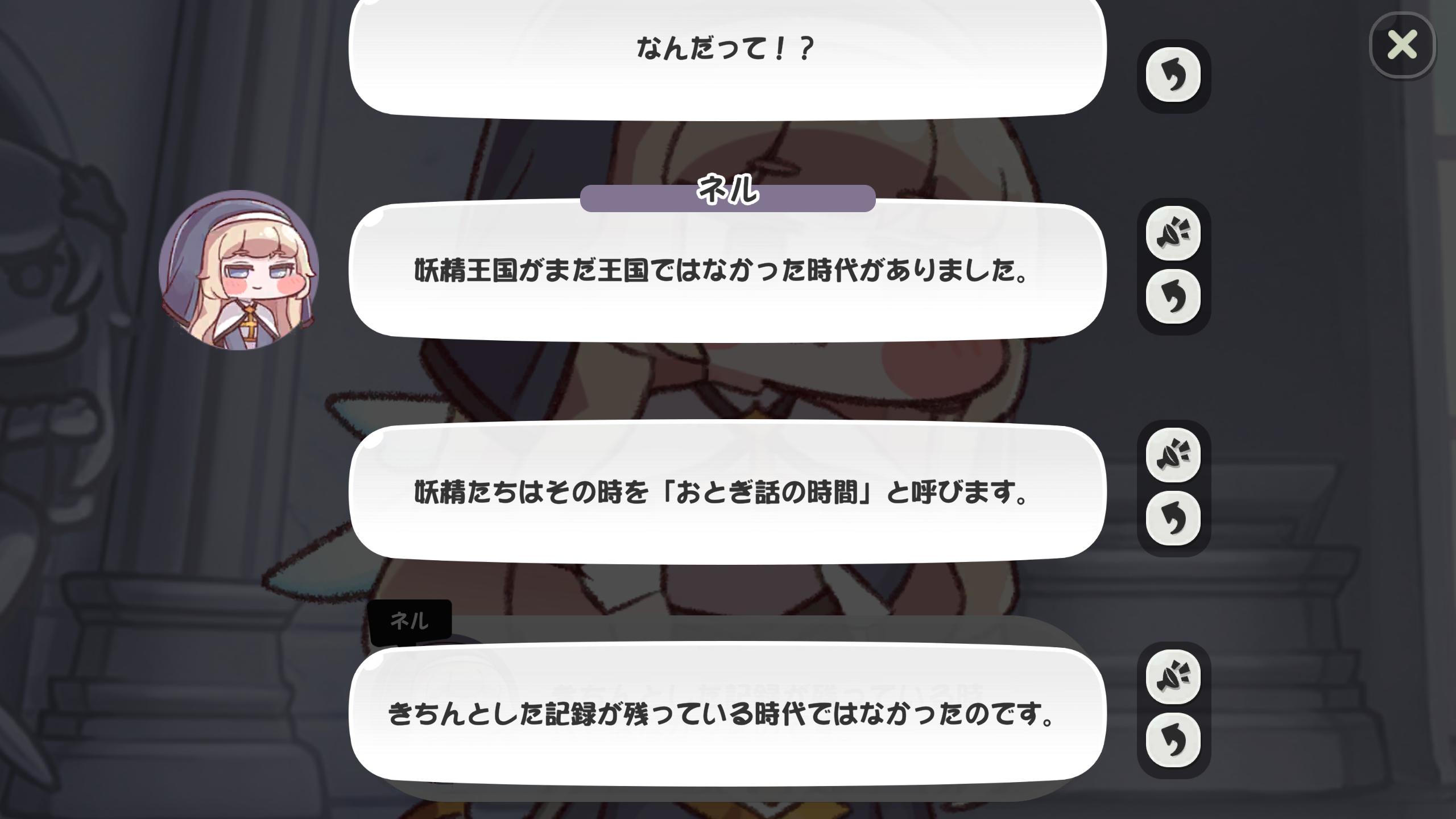Return to the きちんとした記録 line
The image size is (1456, 819).
point(1173,741)
